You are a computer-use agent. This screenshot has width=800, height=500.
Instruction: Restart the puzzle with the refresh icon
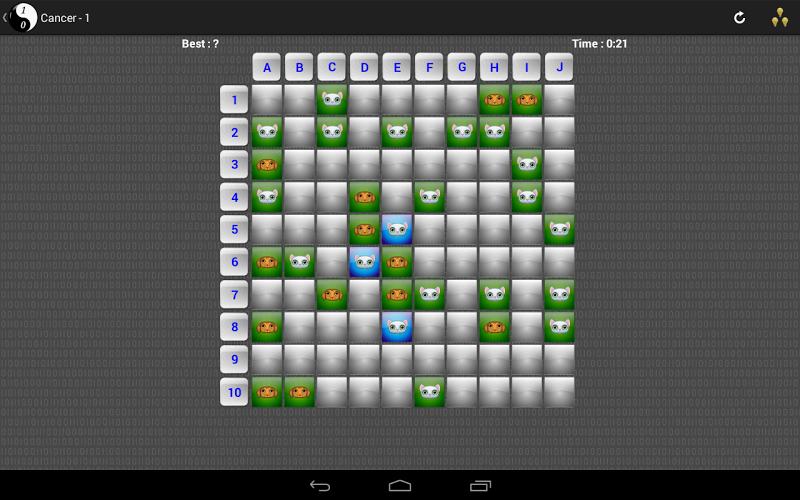point(739,18)
